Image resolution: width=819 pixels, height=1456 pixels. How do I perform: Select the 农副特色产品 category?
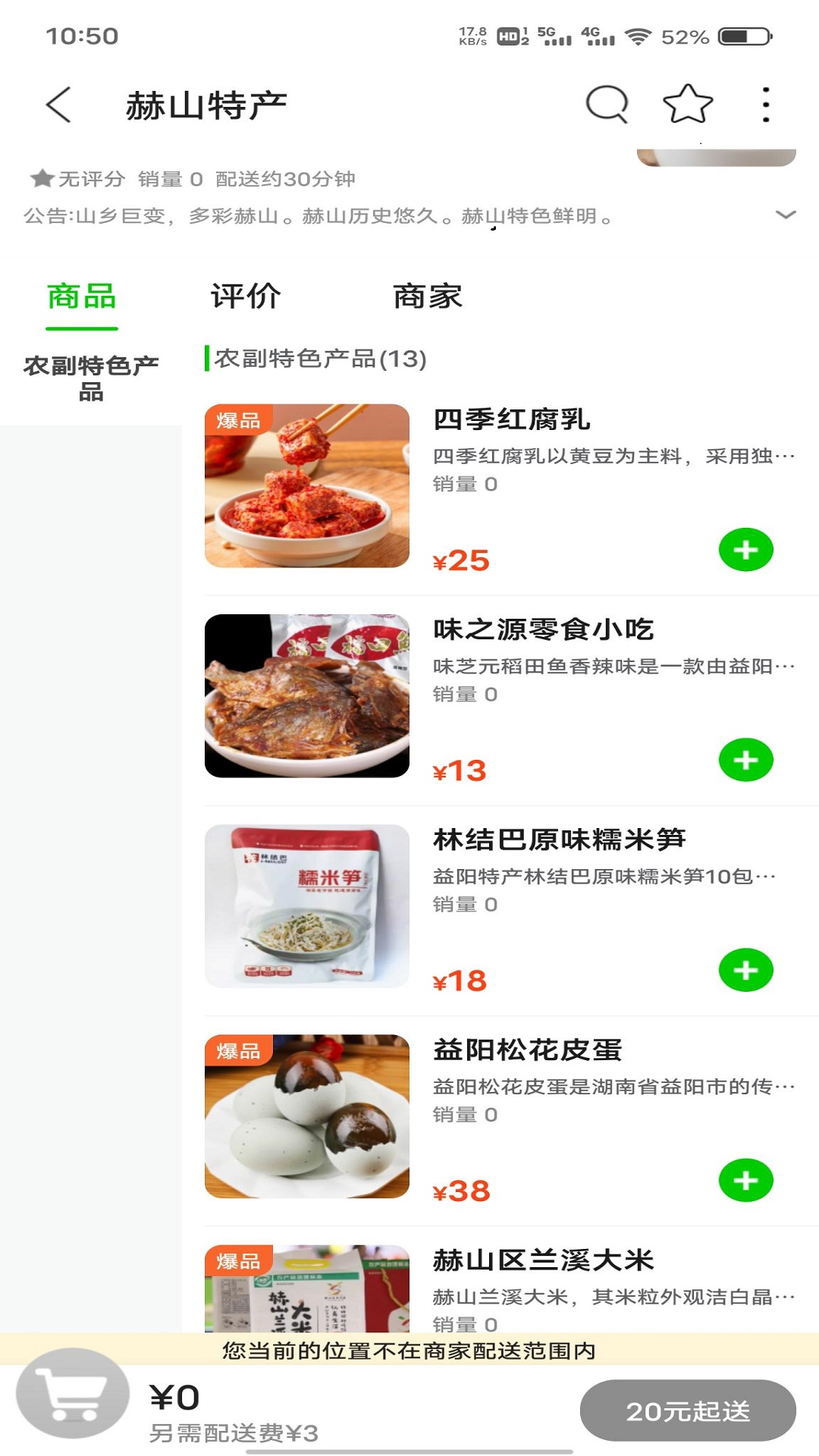[x=91, y=378]
